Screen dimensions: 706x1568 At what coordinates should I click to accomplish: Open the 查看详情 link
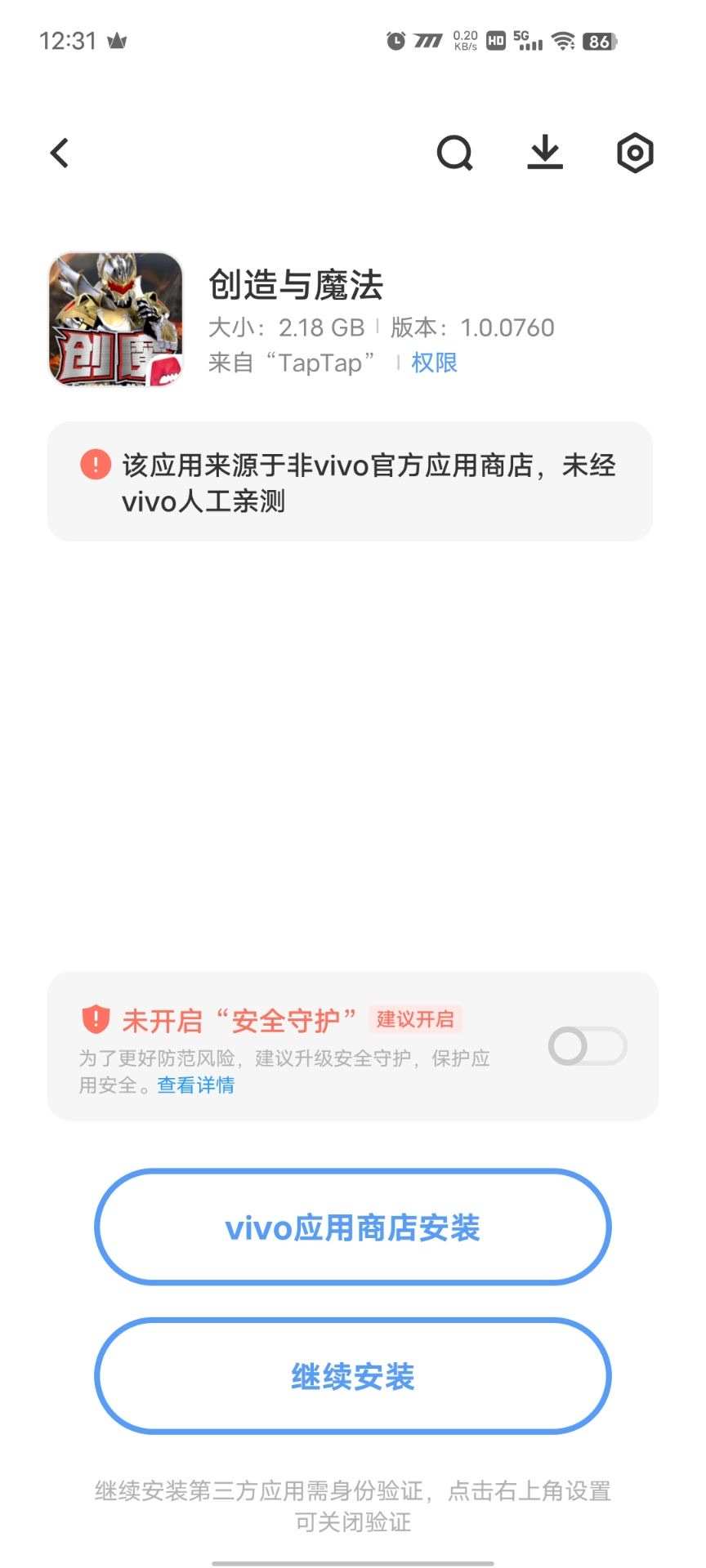(196, 1085)
